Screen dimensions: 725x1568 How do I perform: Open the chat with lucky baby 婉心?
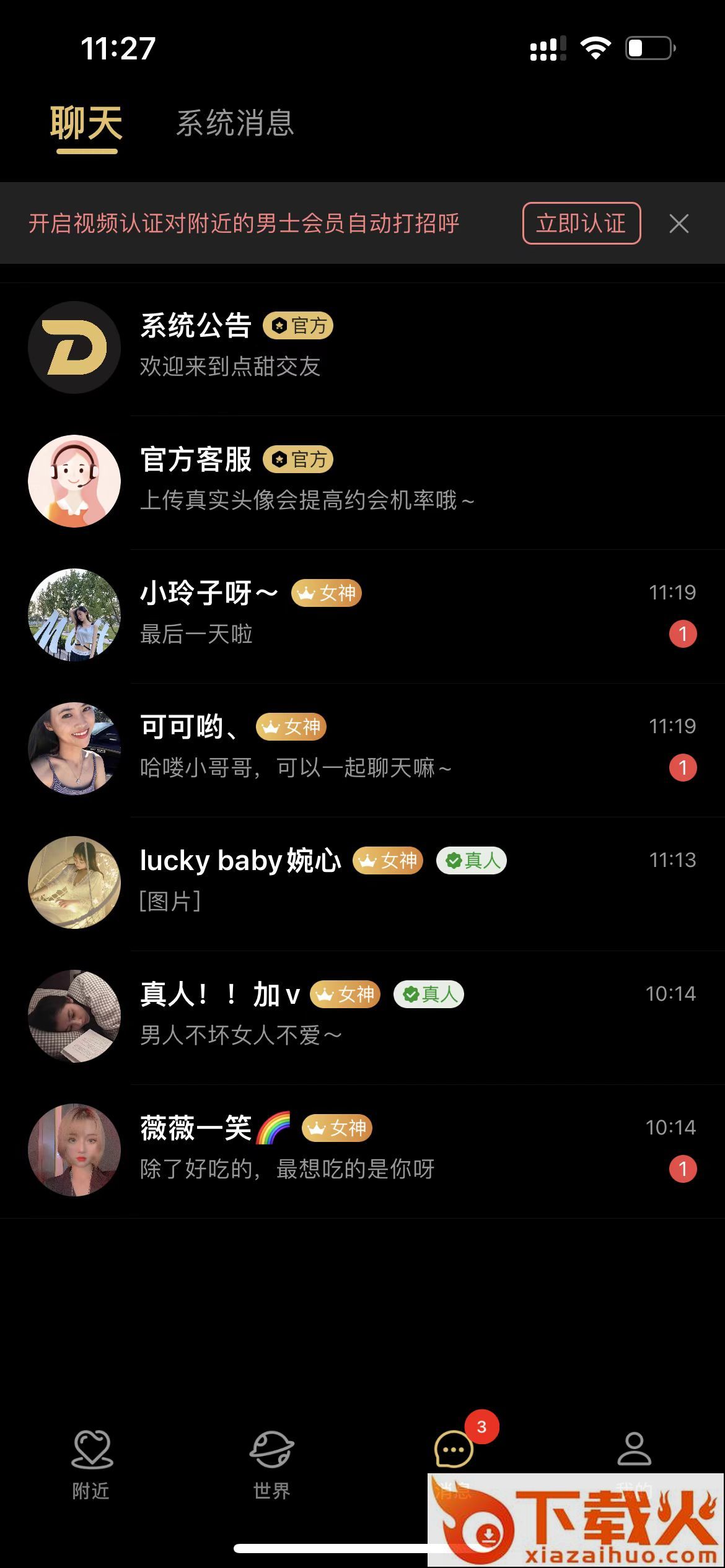point(362,882)
